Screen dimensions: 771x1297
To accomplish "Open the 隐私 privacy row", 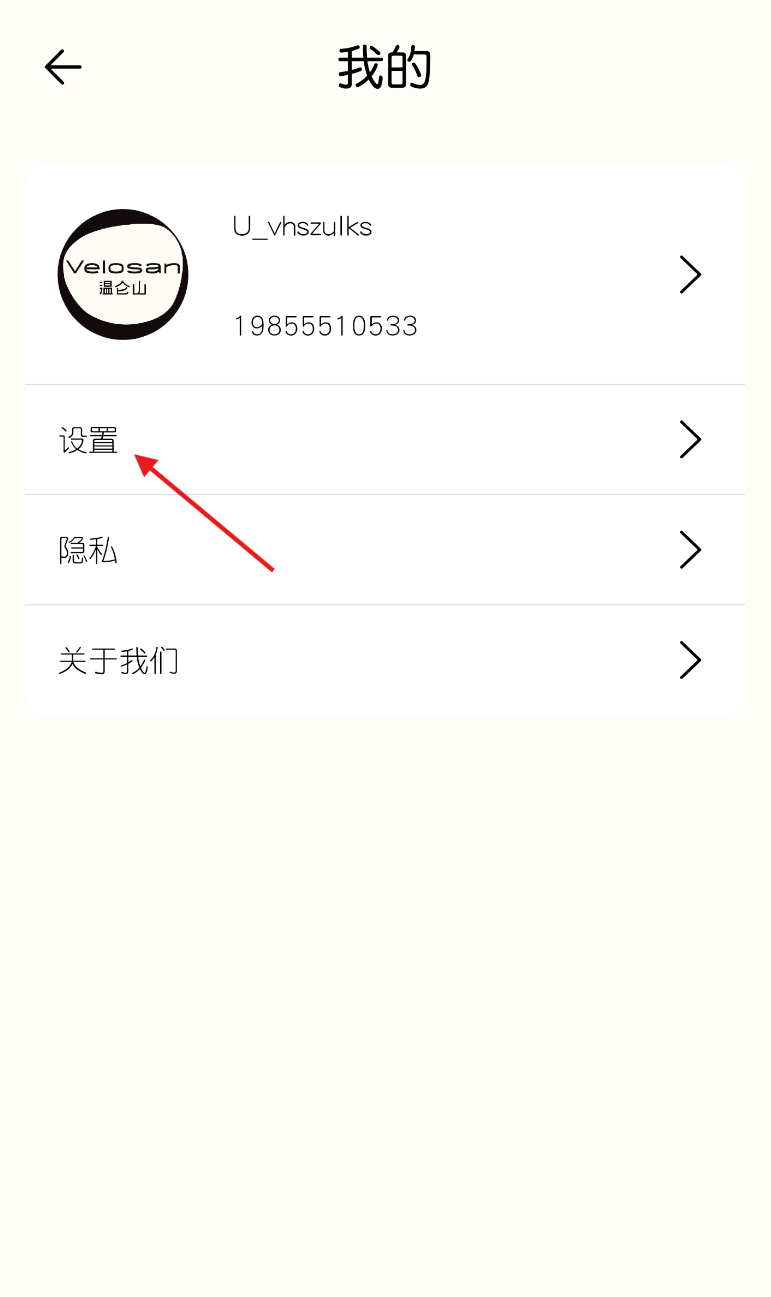I will click(385, 550).
